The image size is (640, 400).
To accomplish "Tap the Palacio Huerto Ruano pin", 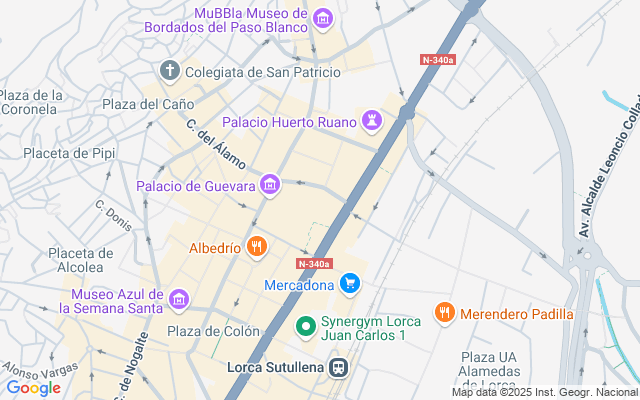I will pyautogui.click(x=372, y=121).
